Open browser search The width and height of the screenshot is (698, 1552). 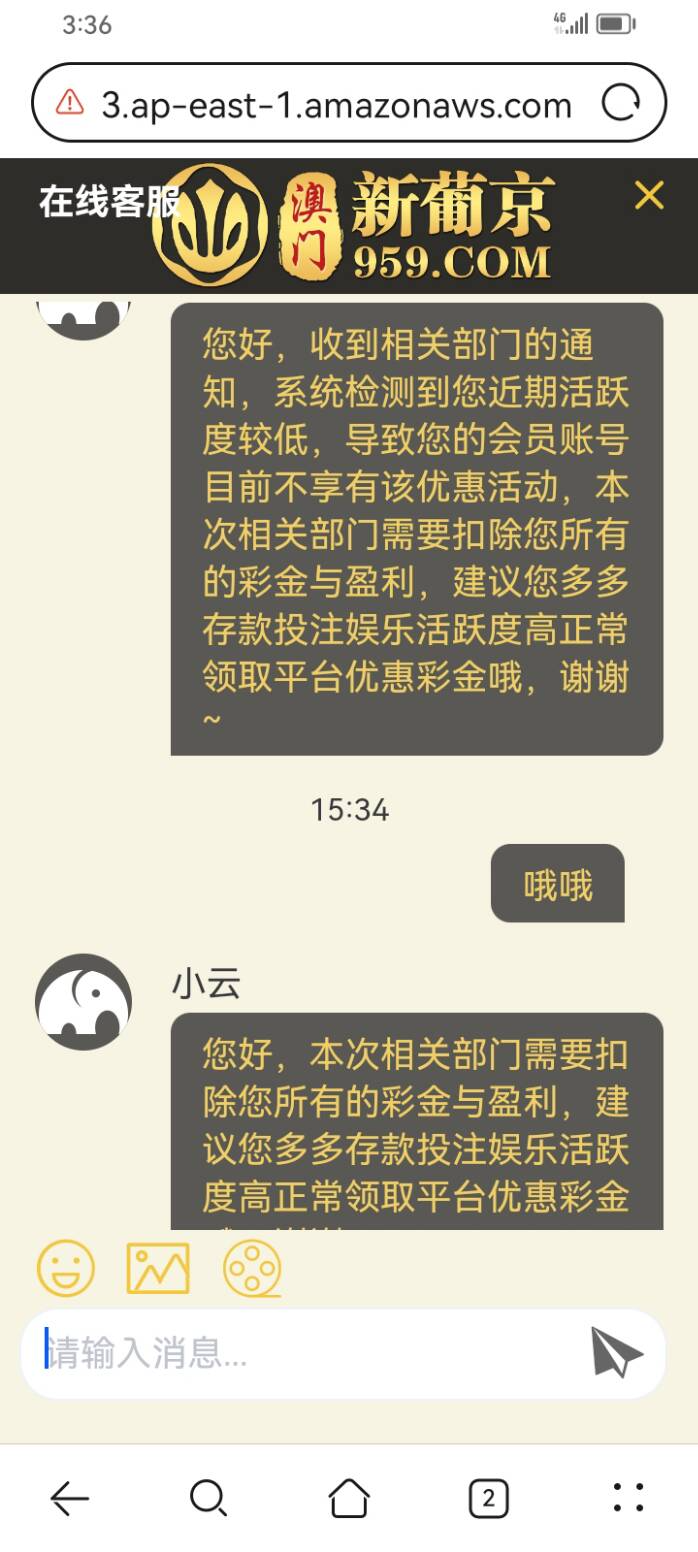pyautogui.click(x=208, y=1498)
